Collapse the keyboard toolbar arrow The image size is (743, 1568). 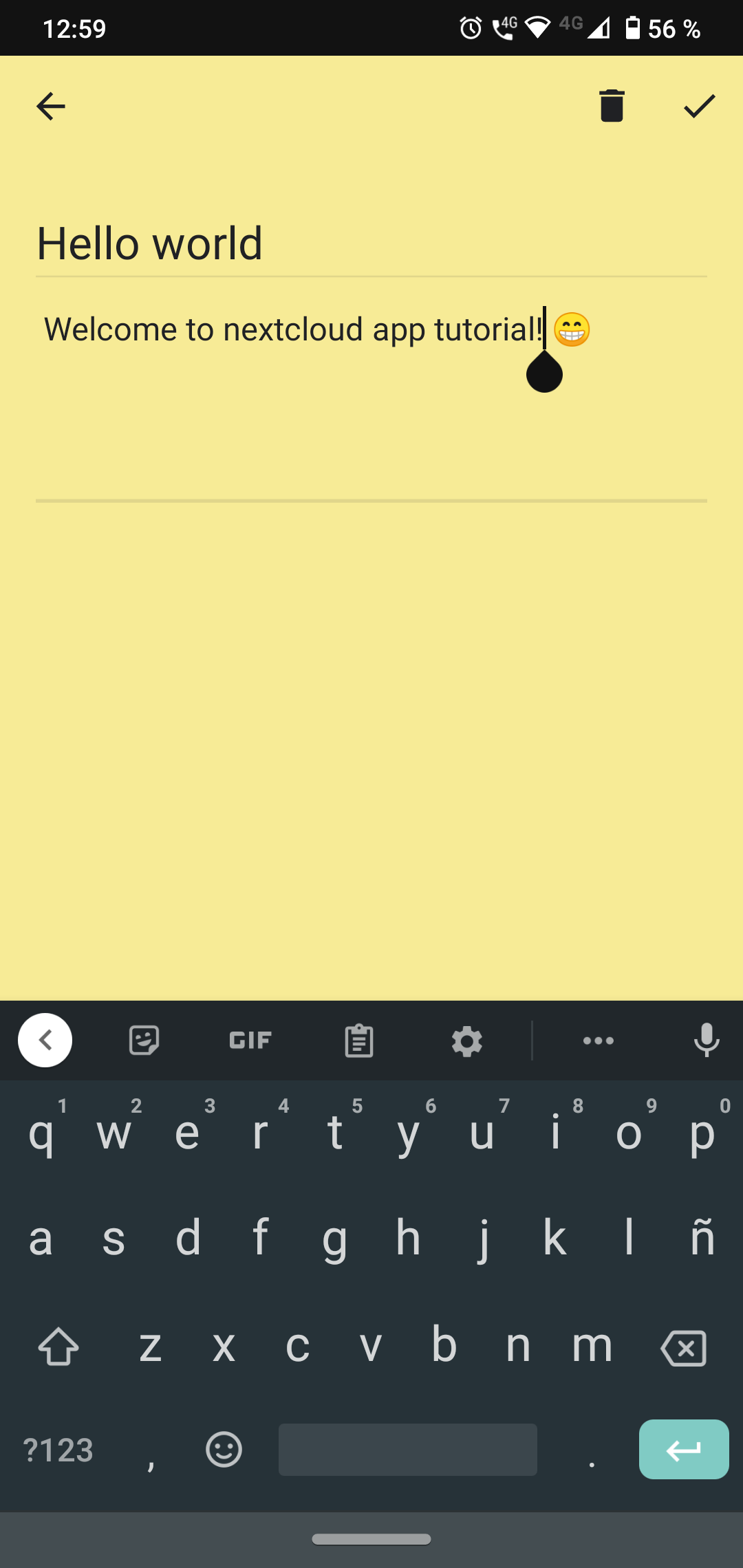[x=45, y=1040]
